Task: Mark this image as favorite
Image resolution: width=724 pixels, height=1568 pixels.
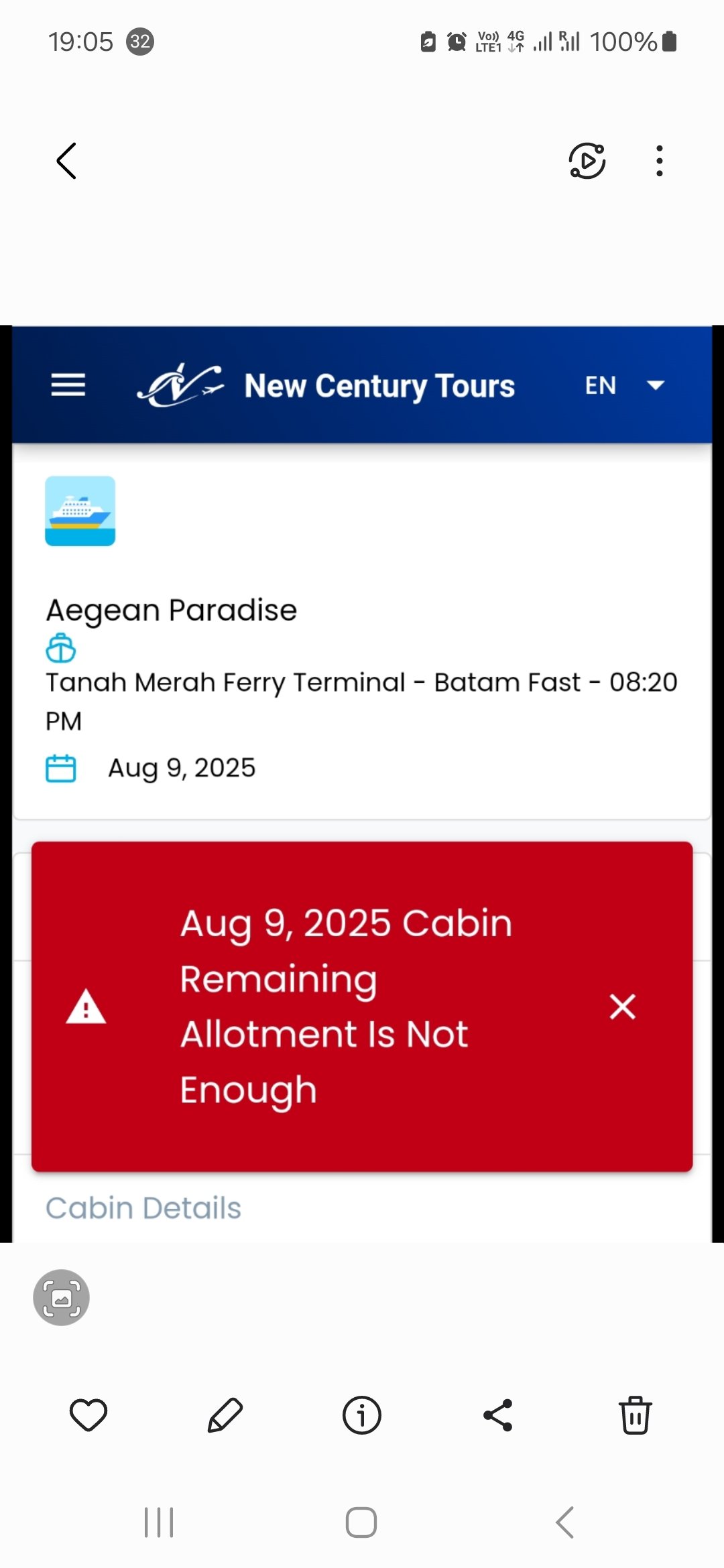Action: click(88, 1415)
